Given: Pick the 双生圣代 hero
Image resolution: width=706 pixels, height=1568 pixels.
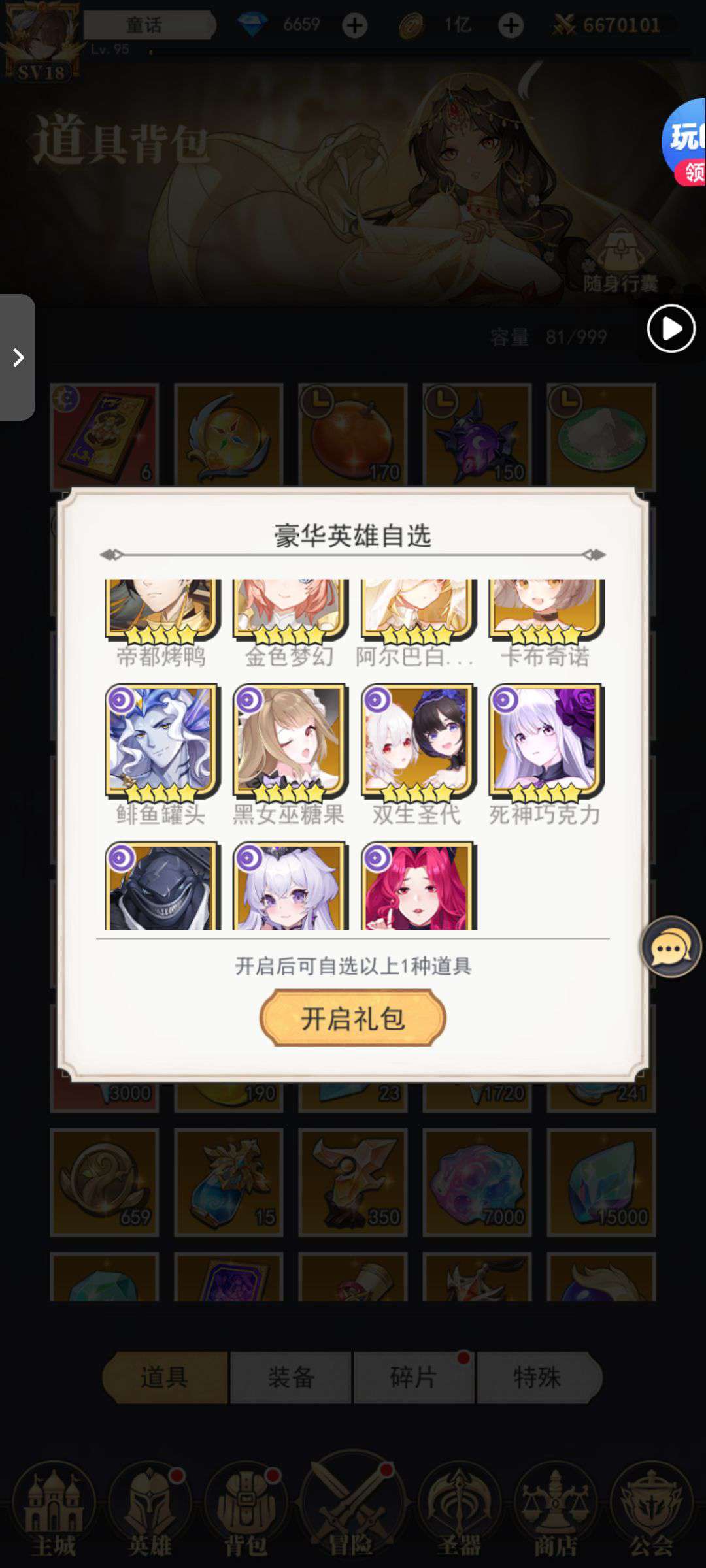Looking at the screenshot, I should coord(417,740).
